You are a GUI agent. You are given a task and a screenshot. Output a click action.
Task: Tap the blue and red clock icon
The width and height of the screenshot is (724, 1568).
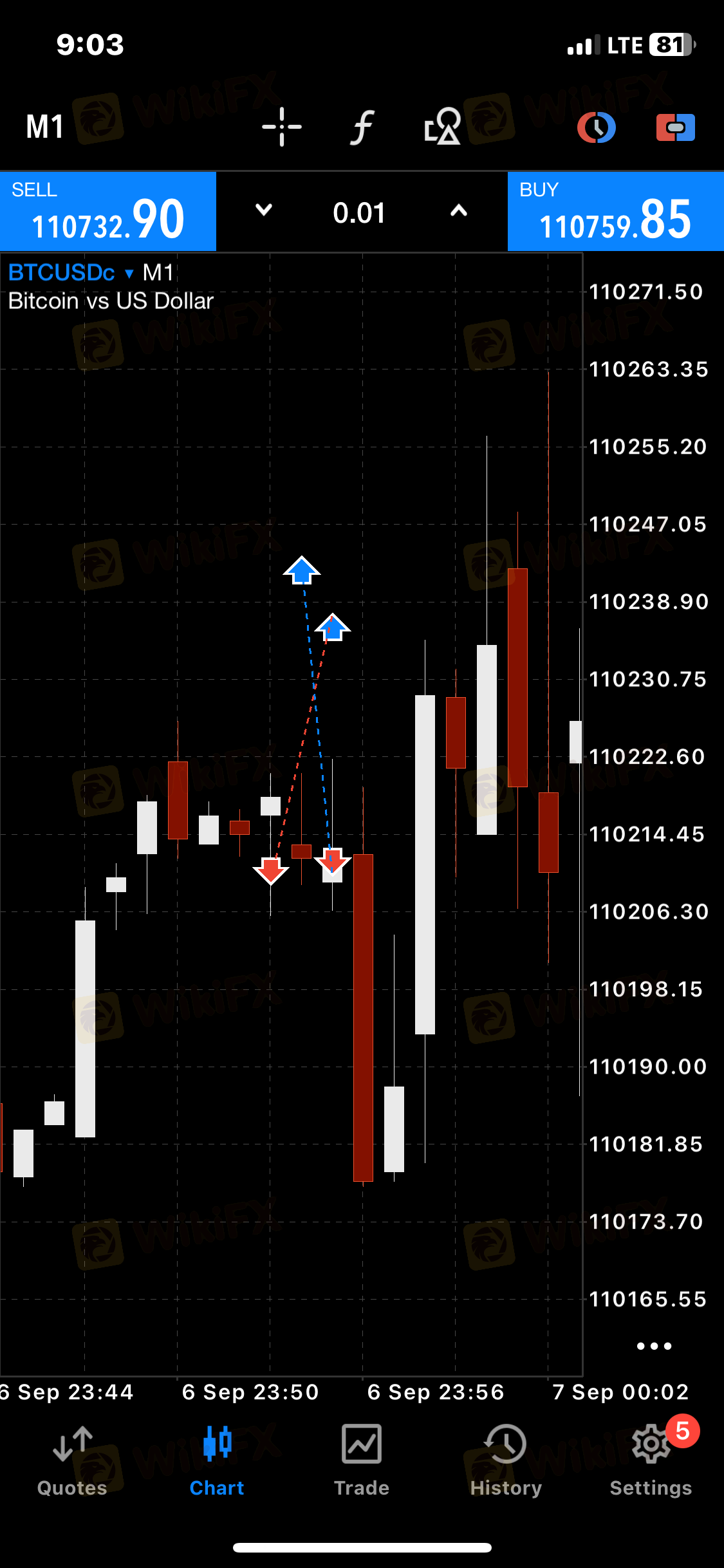(596, 127)
